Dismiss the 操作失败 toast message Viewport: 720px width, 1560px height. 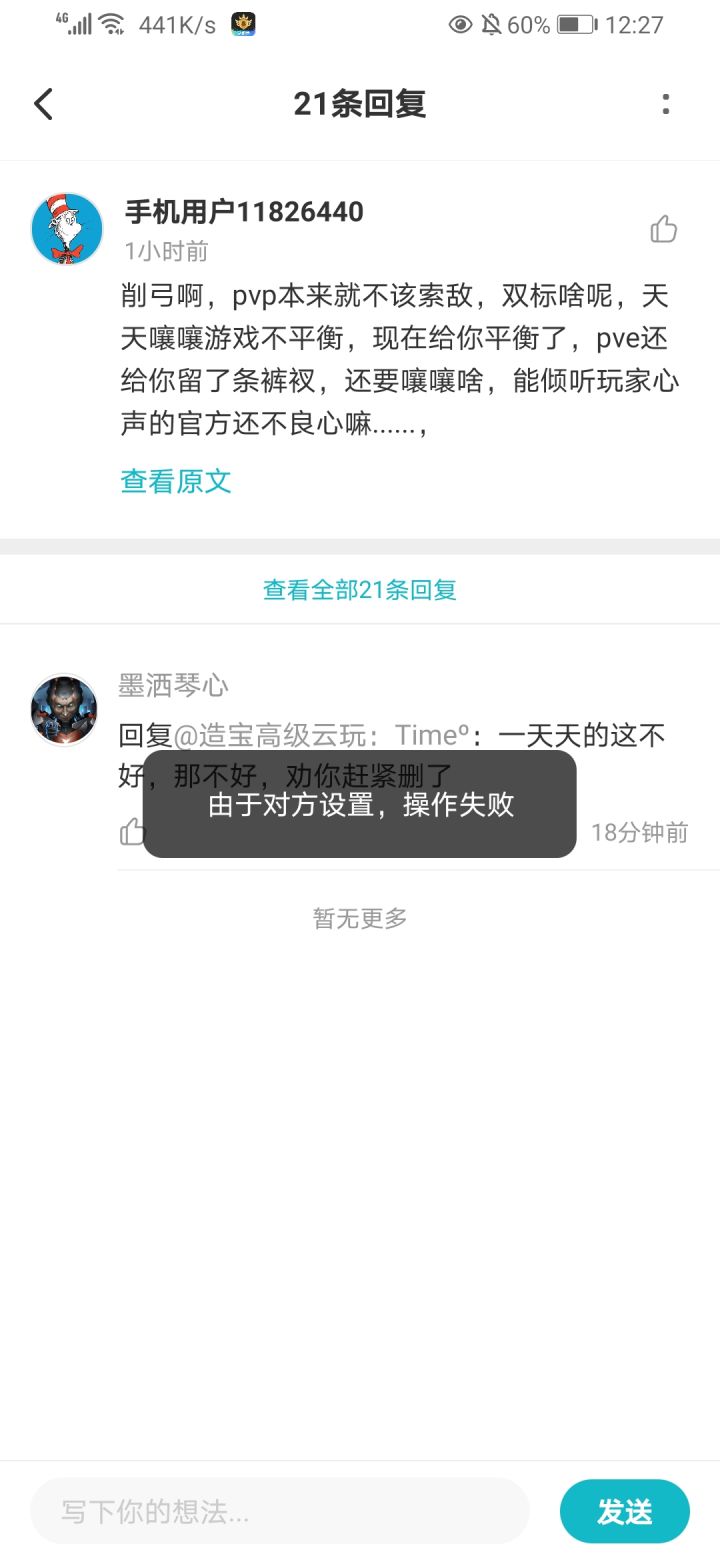[360, 805]
